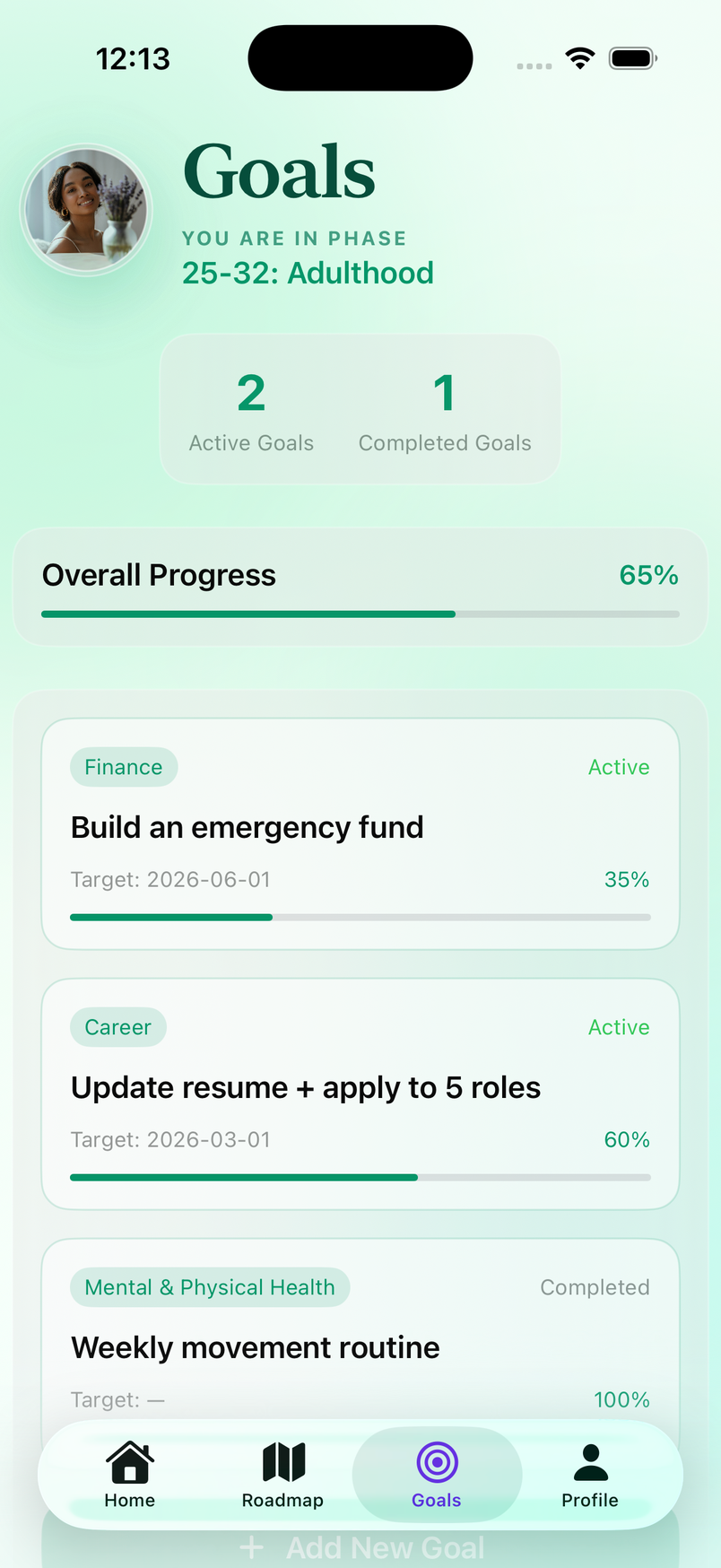Tap the battery indicator icon
This screenshot has height=1568, width=721.
[632, 57]
